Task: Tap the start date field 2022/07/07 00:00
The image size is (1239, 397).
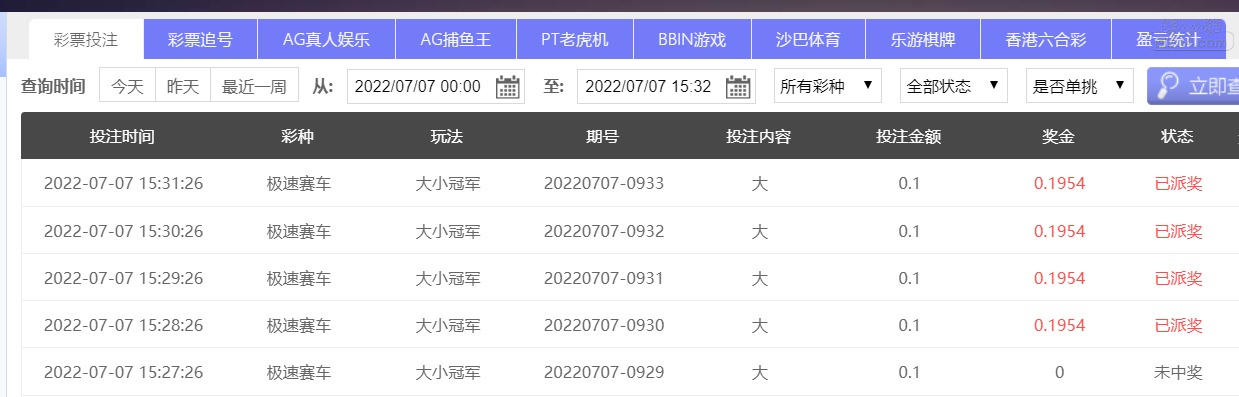Action: [436, 86]
